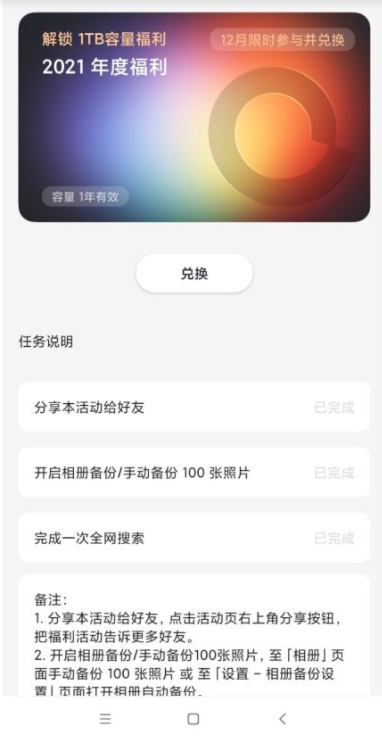
Task: Open the 2021 年度福利 banner card
Action: (x=194, y=117)
